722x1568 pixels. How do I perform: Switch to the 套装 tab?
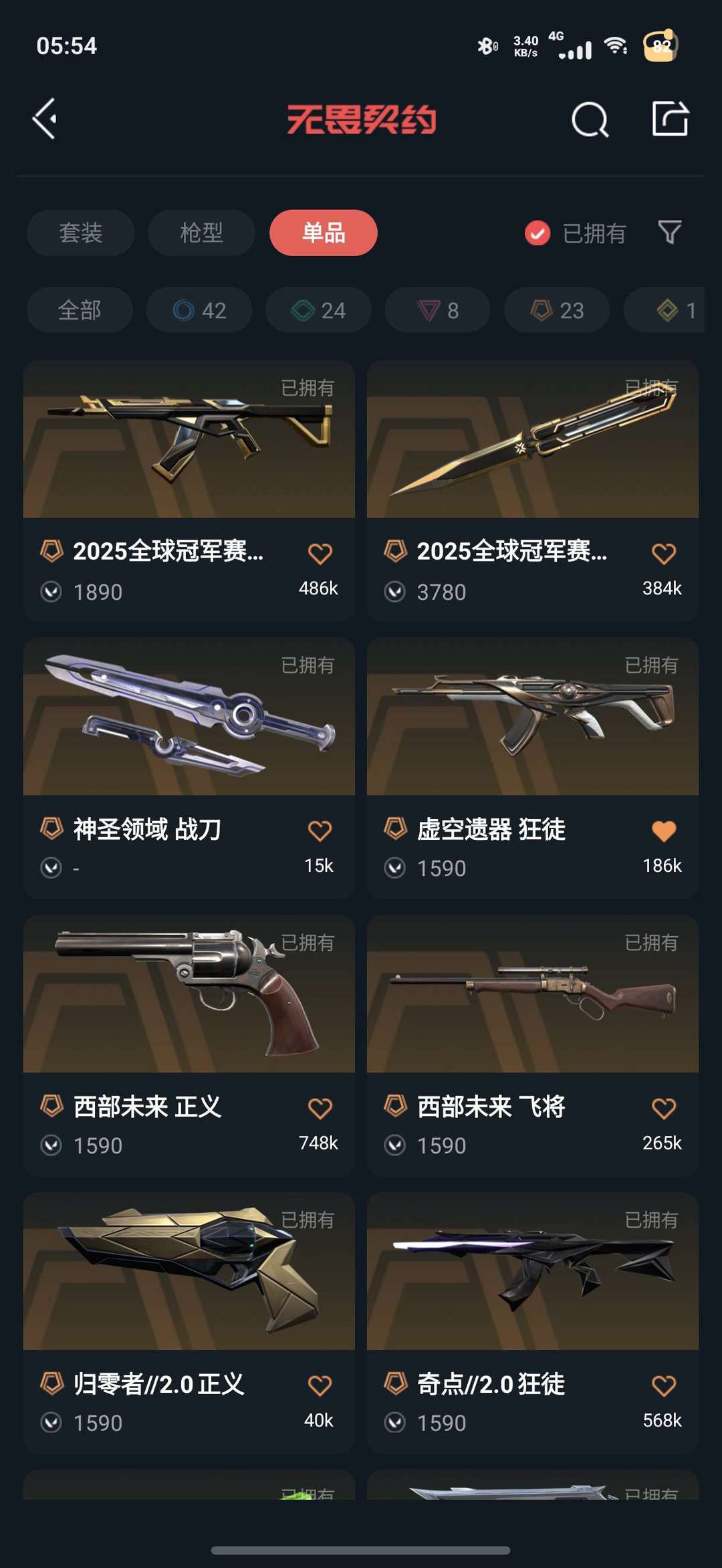(80, 233)
